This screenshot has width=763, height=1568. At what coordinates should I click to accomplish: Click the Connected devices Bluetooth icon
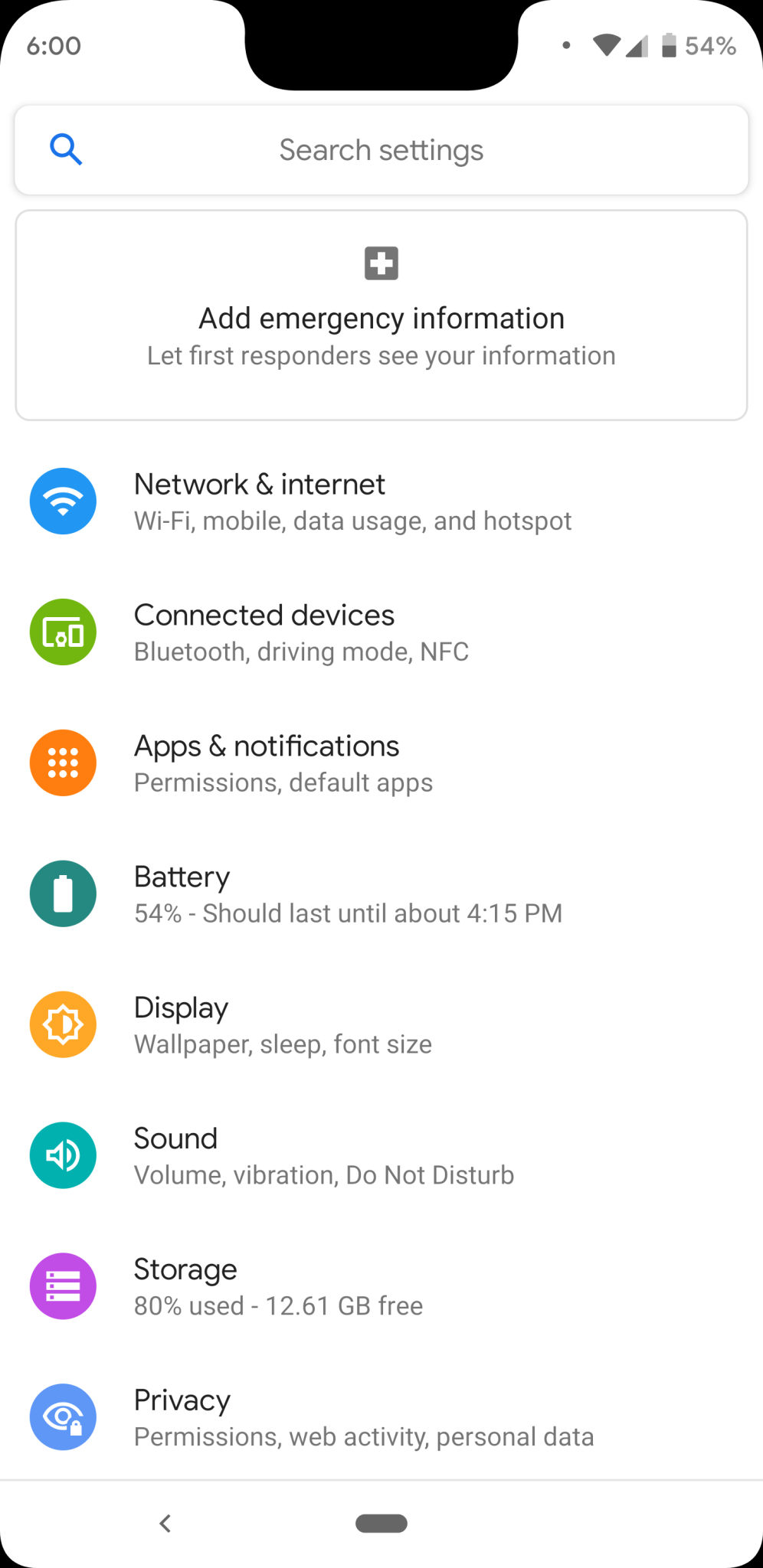click(63, 632)
